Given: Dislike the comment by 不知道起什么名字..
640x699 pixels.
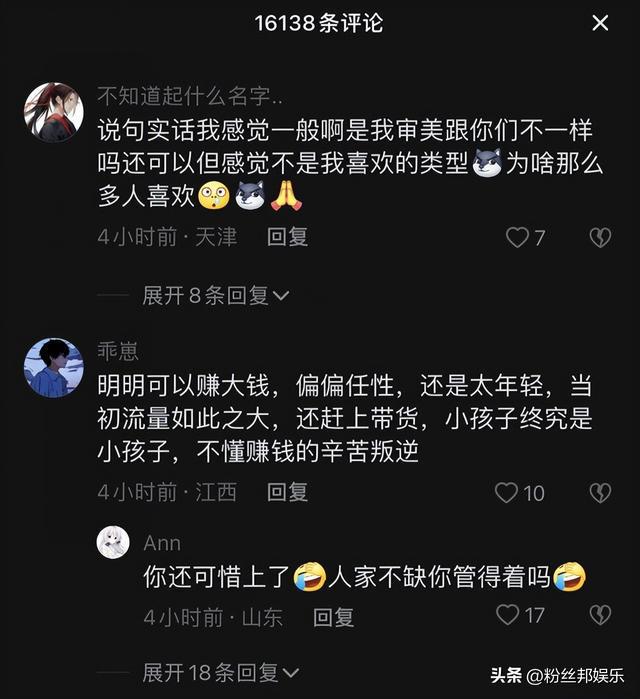Looking at the screenshot, I should click(x=599, y=238).
